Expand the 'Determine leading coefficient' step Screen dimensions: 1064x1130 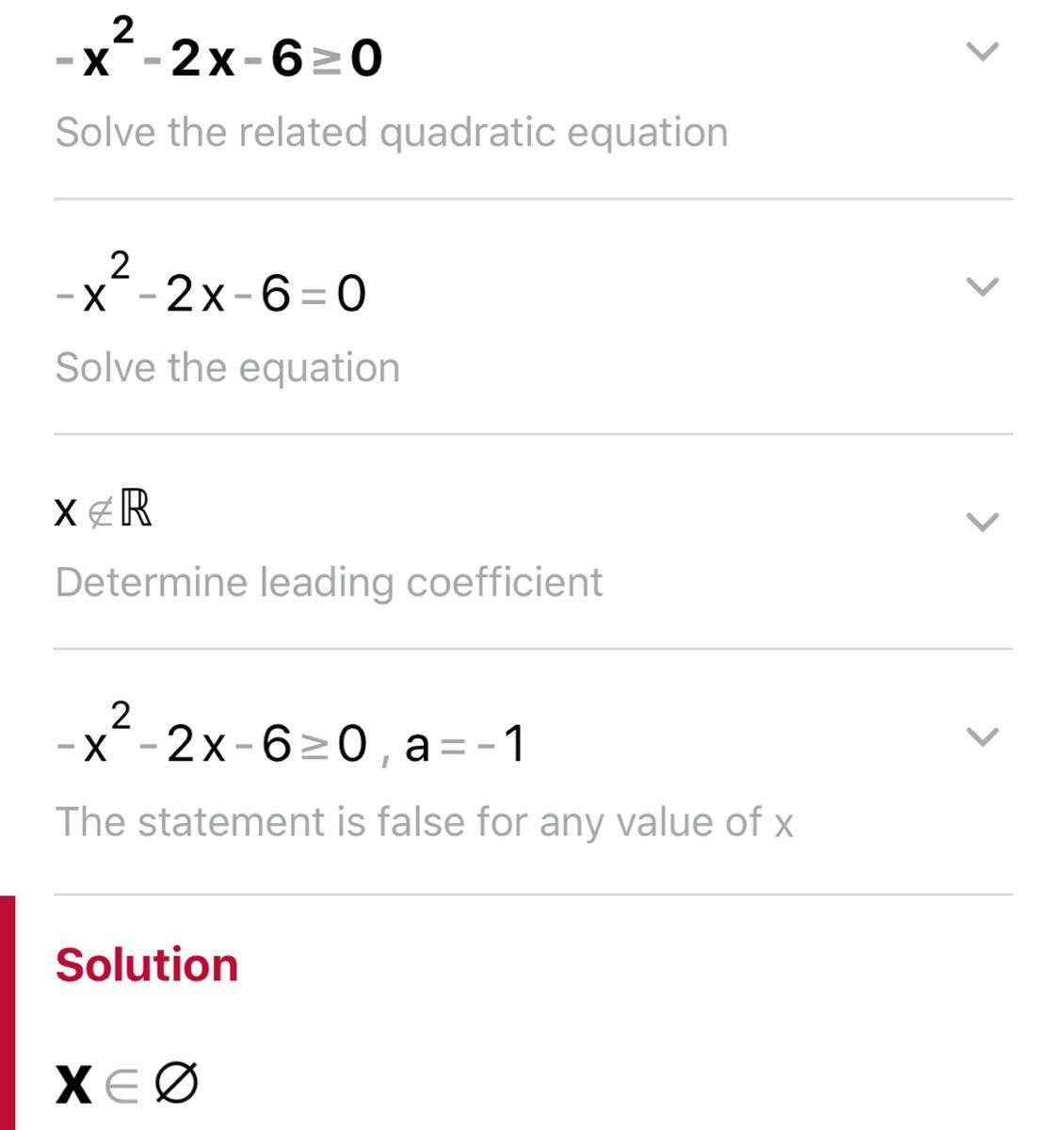click(981, 522)
